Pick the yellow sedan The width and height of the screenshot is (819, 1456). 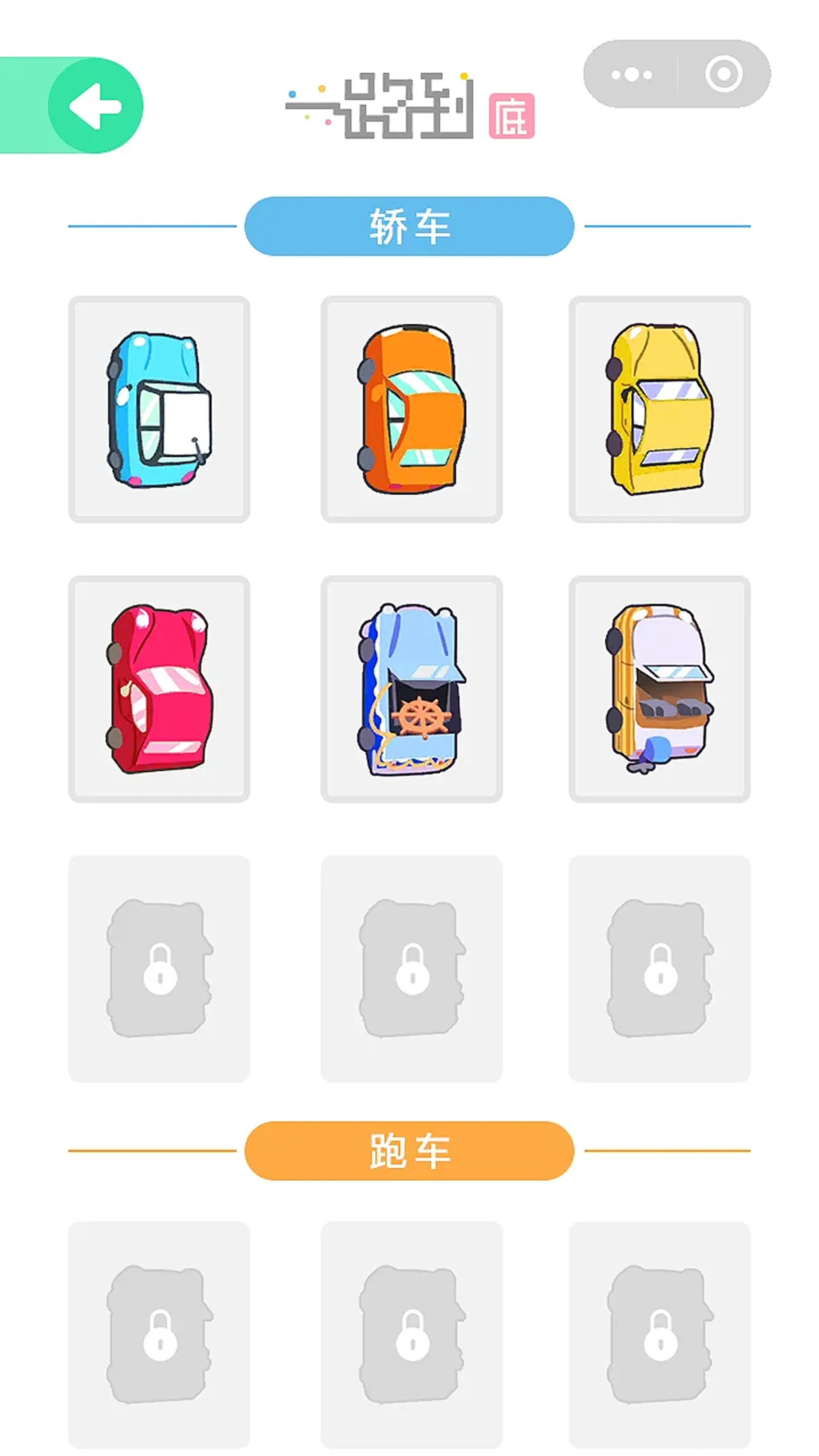pyautogui.click(x=659, y=409)
